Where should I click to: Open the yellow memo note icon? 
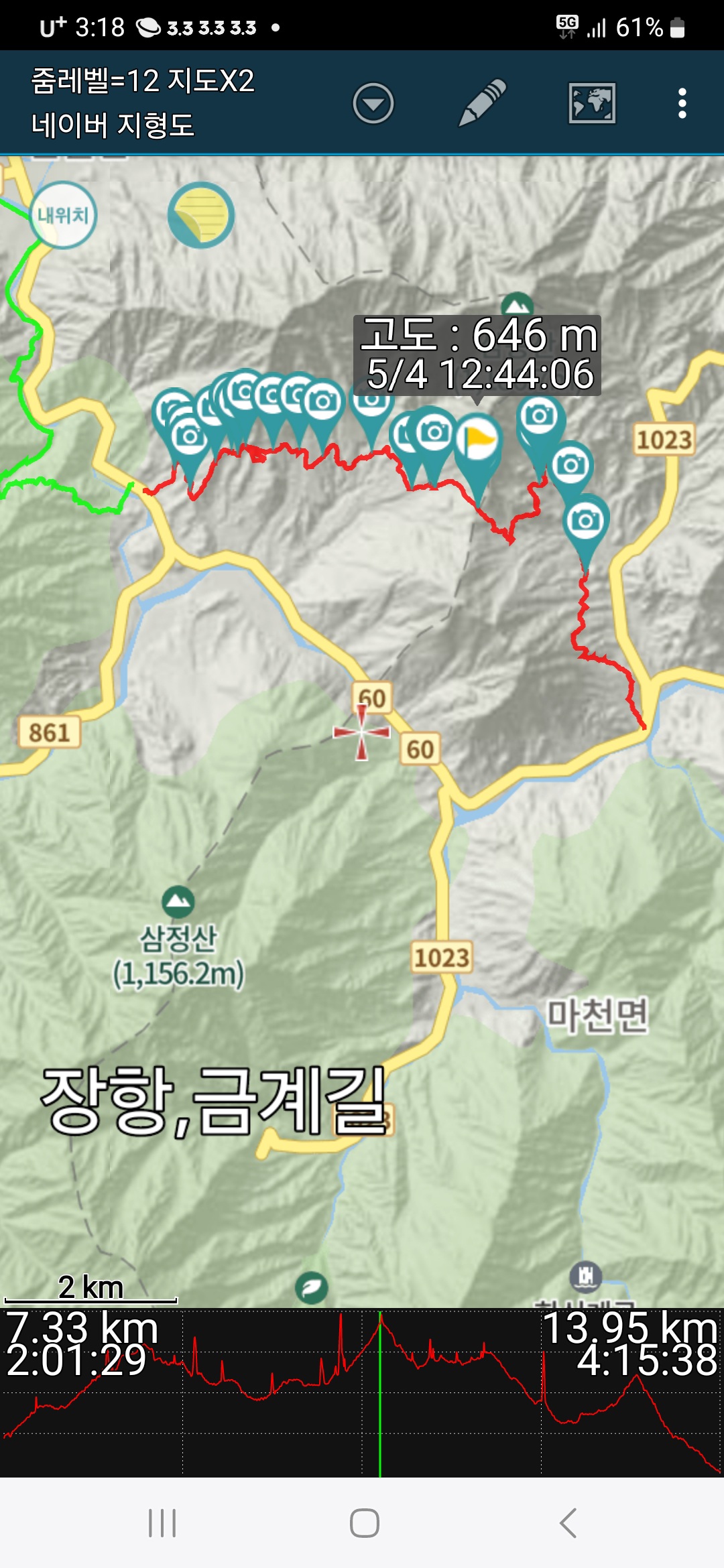click(200, 215)
